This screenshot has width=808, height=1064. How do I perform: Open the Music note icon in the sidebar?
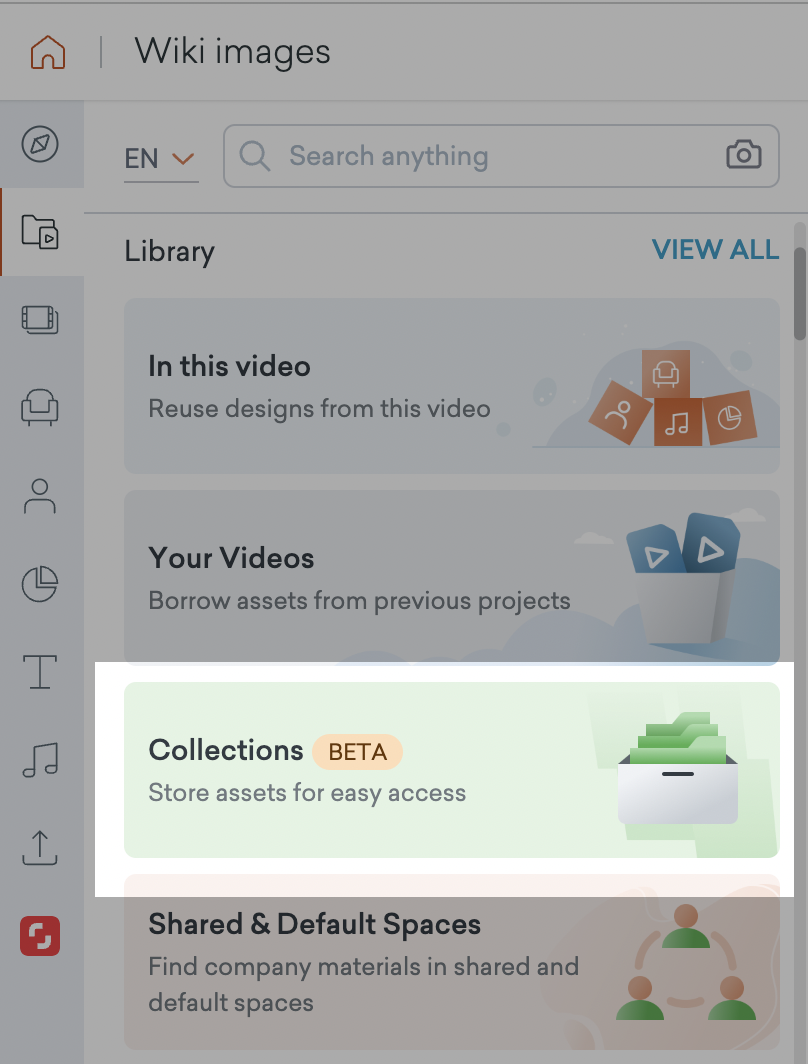(x=41, y=760)
